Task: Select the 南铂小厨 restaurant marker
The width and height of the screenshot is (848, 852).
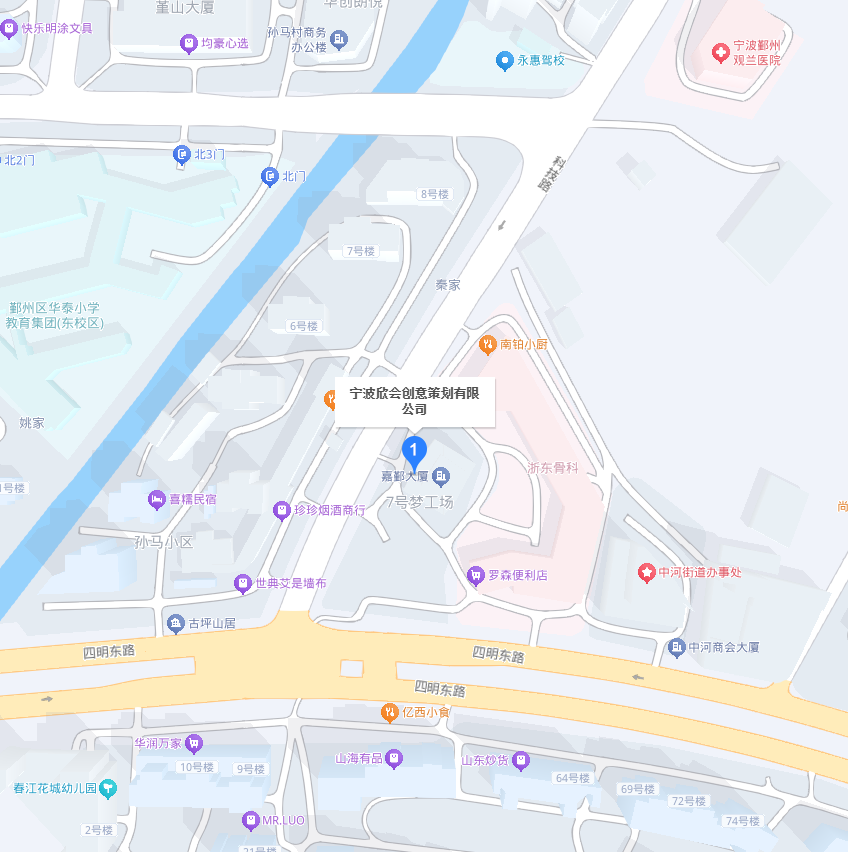Action: tap(487, 345)
